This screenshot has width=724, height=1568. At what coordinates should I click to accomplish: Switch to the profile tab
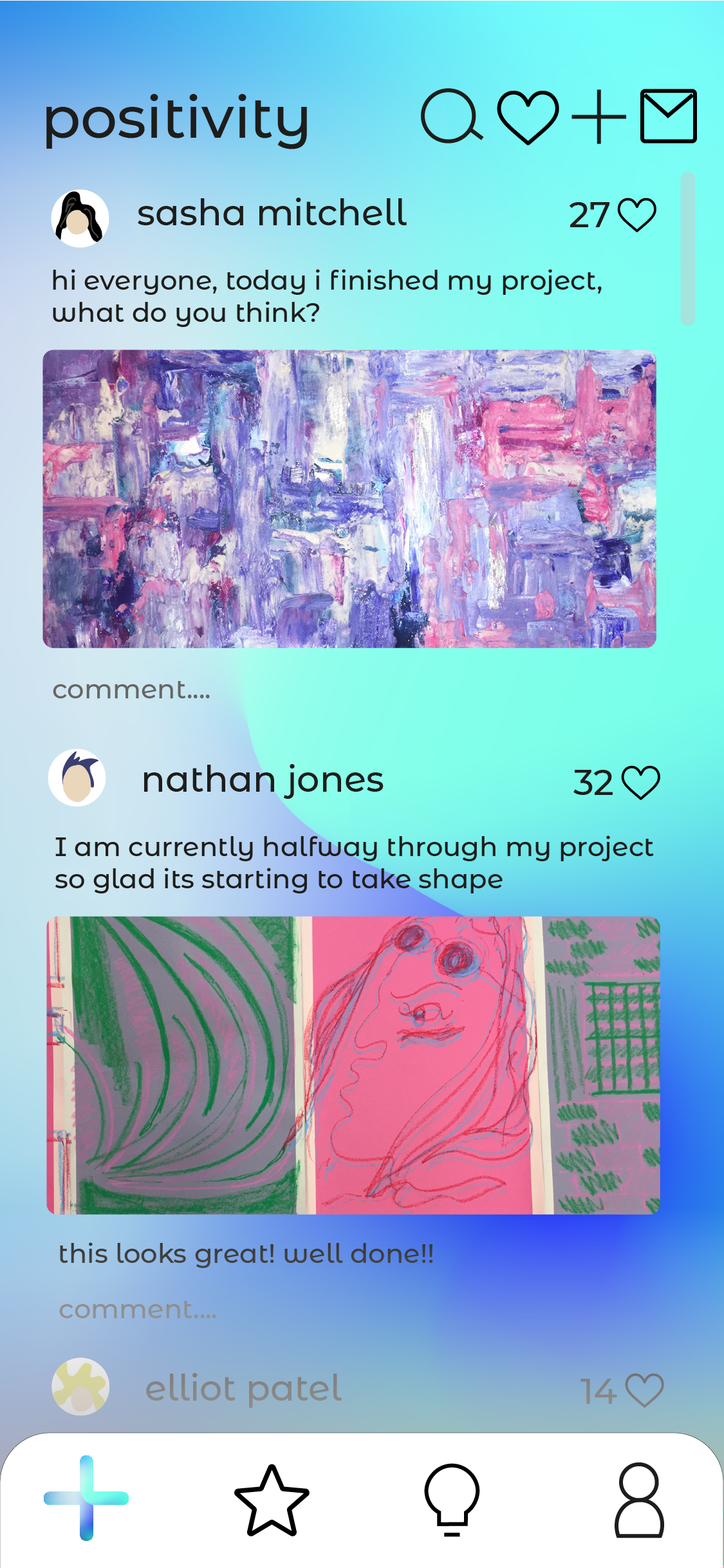(639, 1500)
